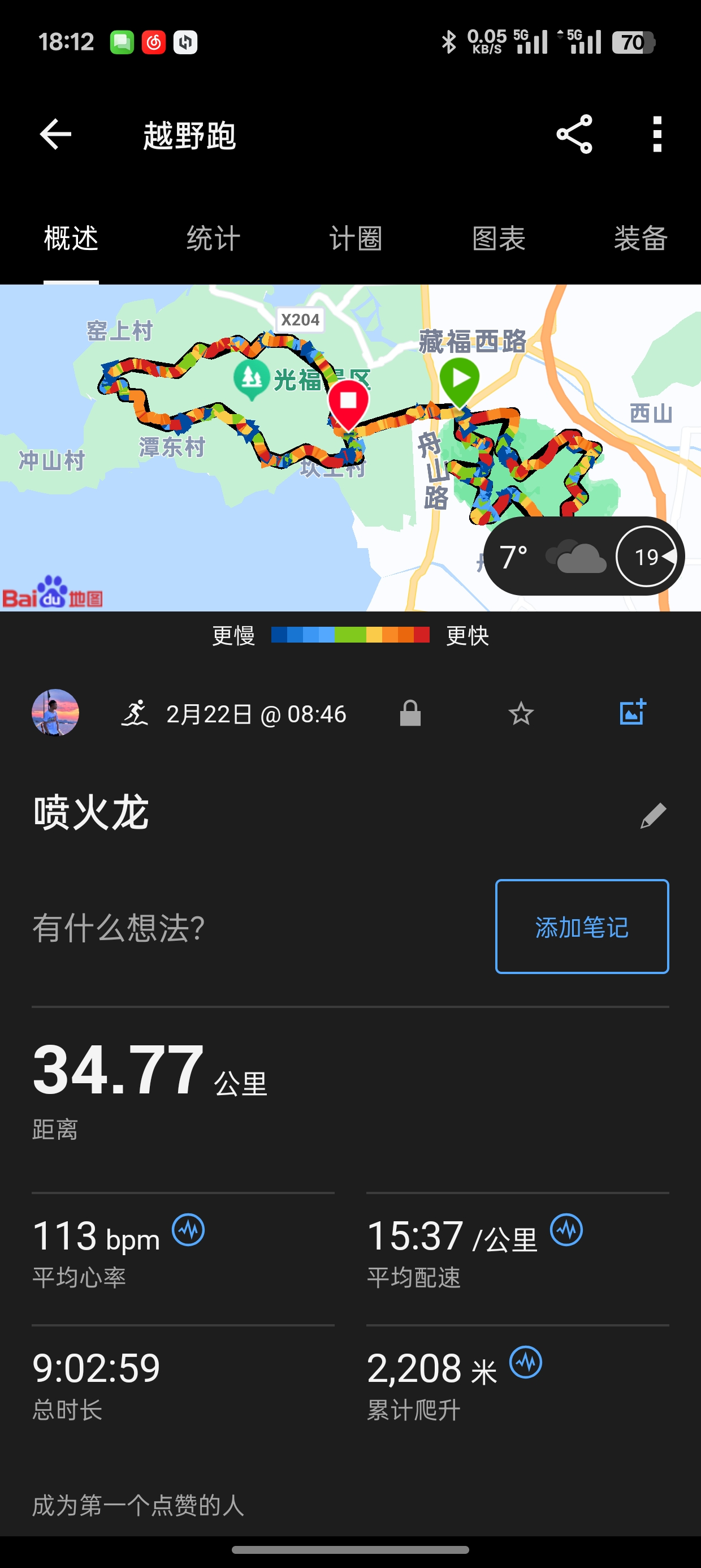Tap the 添加笔记 button
Viewport: 701px width, 1568px height.
click(x=582, y=927)
